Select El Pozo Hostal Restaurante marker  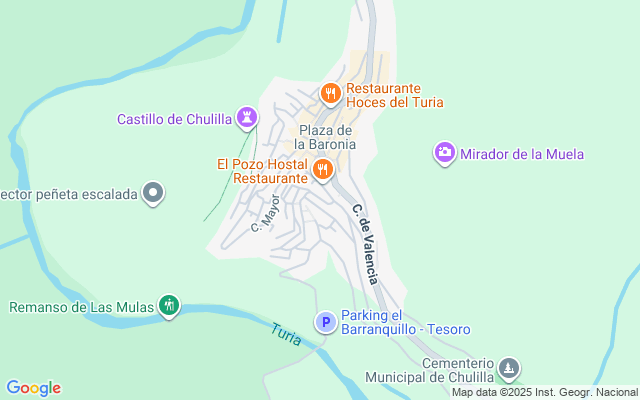321,169
